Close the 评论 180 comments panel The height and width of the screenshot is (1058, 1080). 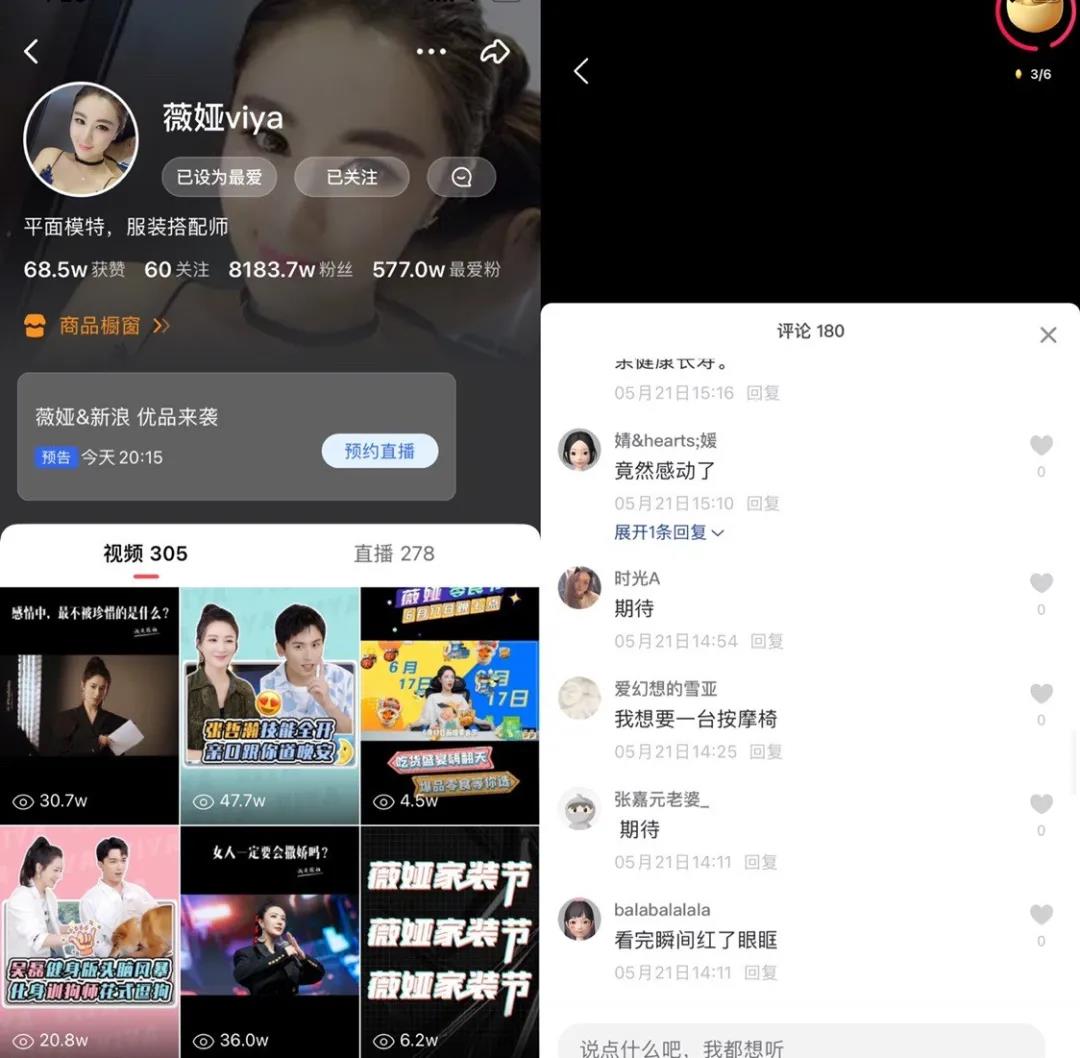1047,335
